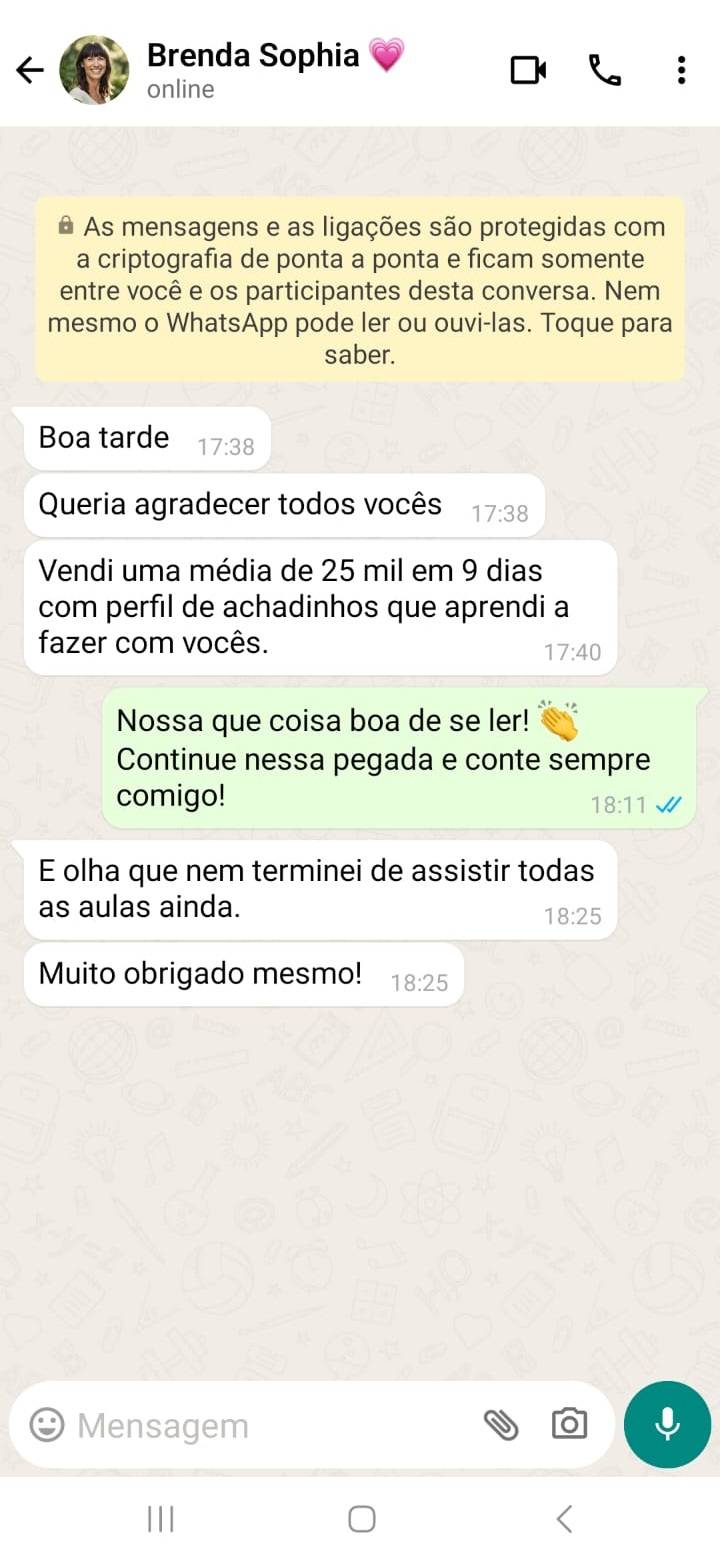Open the camera from the message bar

click(569, 1425)
